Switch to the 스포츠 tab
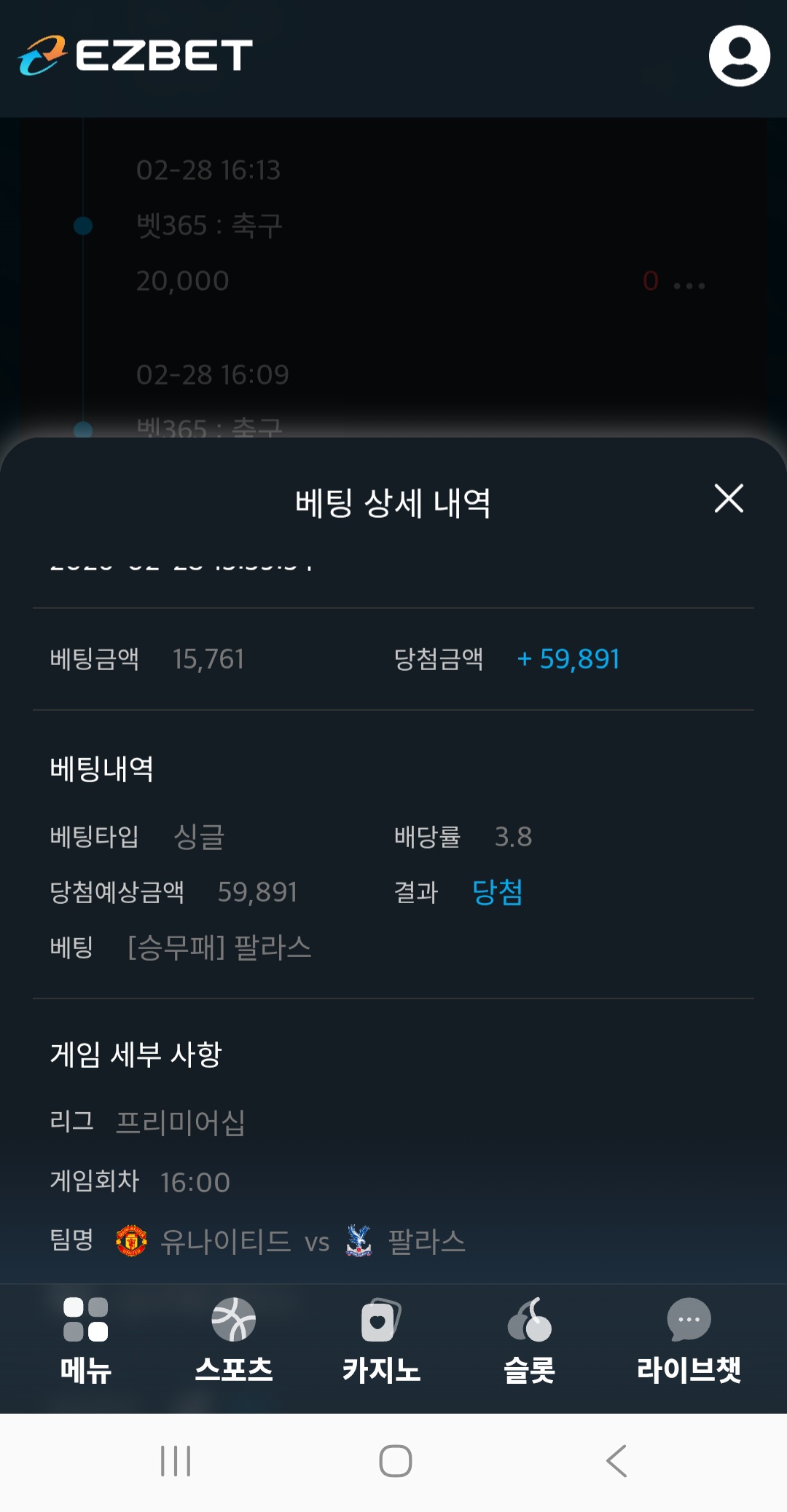The height and width of the screenshot is (1512, 787). pyautogui.click(x=234, y=1340)
